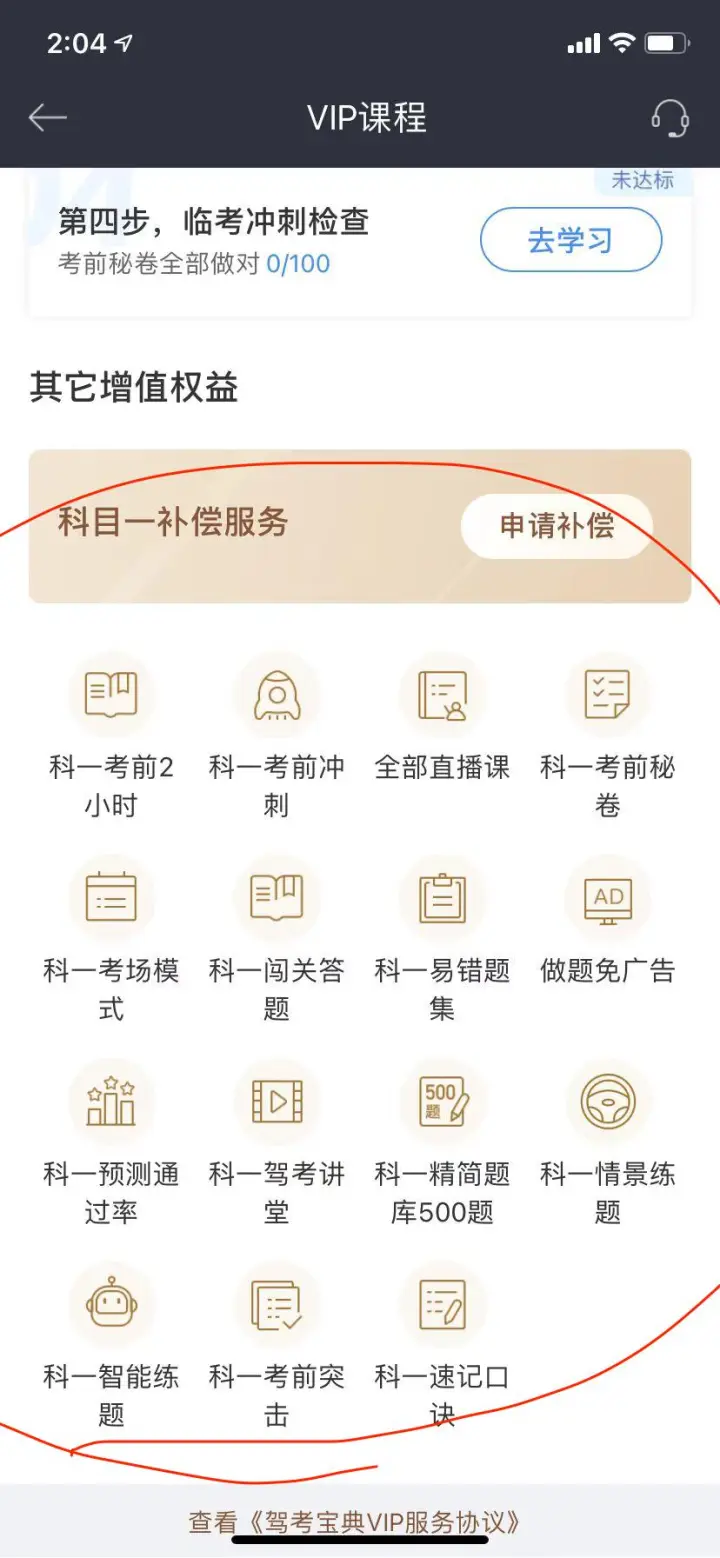Viewport: 720px width, 1558px height.
Task: Open customer service headset icon
Action: [670, 118]
